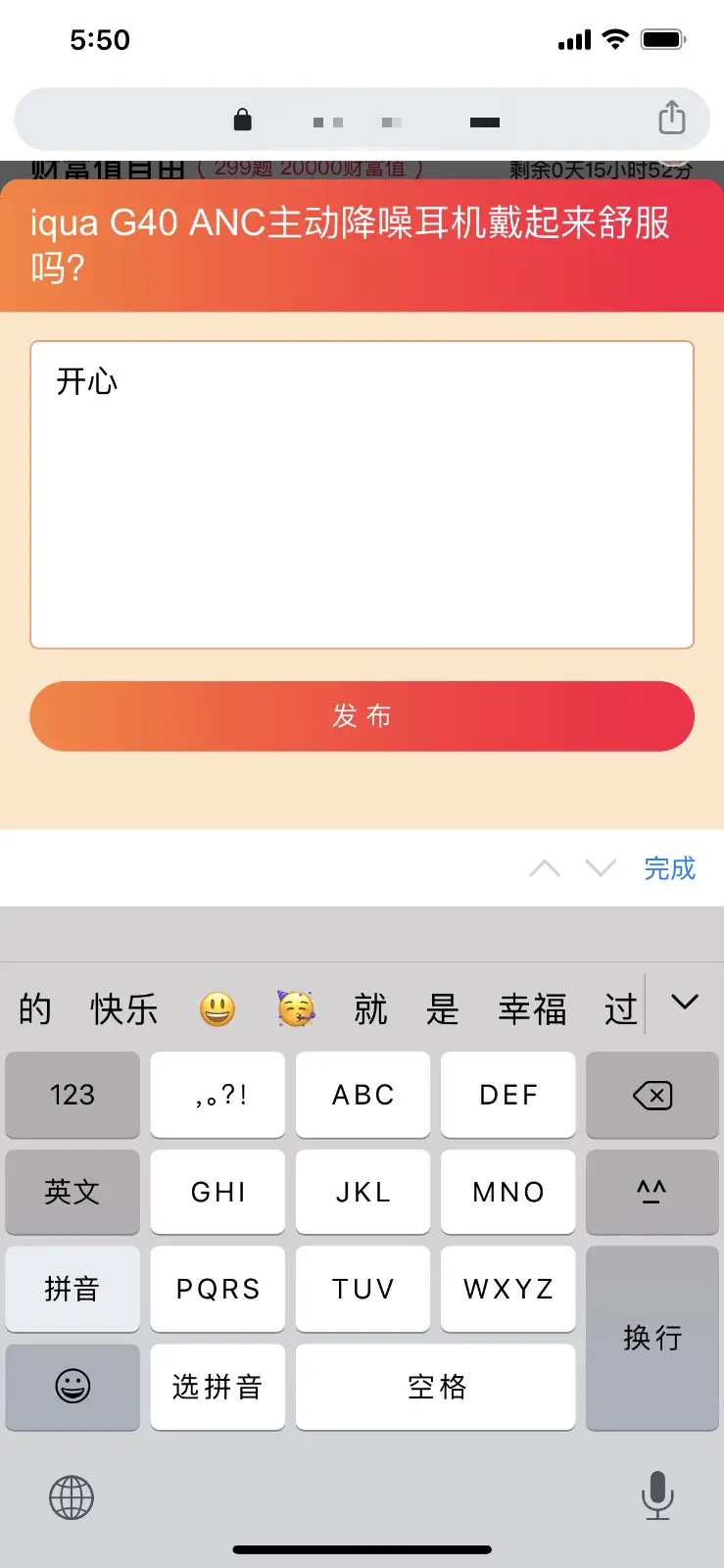Viewport: 724px width, 1568px height.
Task: Focus the answer text box
Action: [362, 494]
